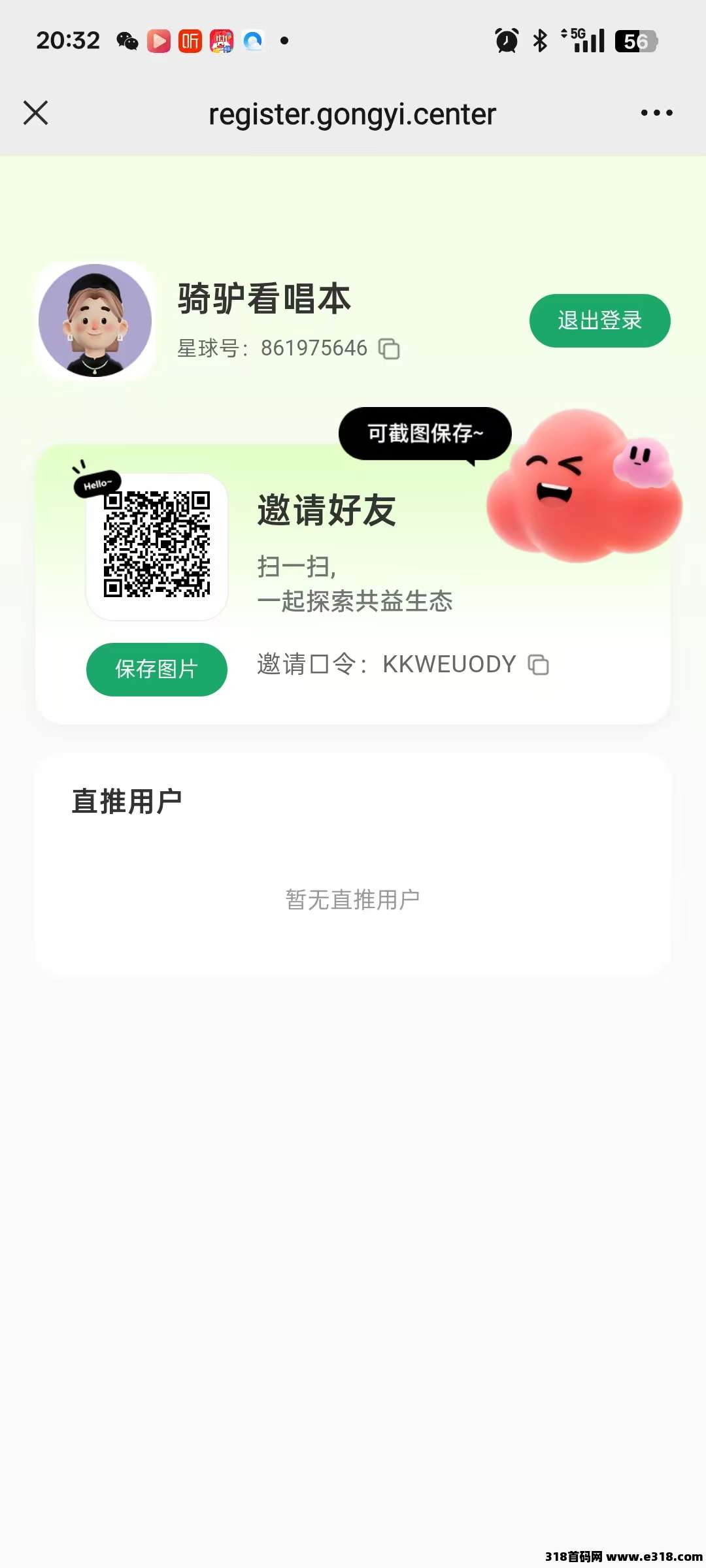Tap 保存图片 to save the image
The height and width of the screenshot is (1568, 706).
point(156,669)
